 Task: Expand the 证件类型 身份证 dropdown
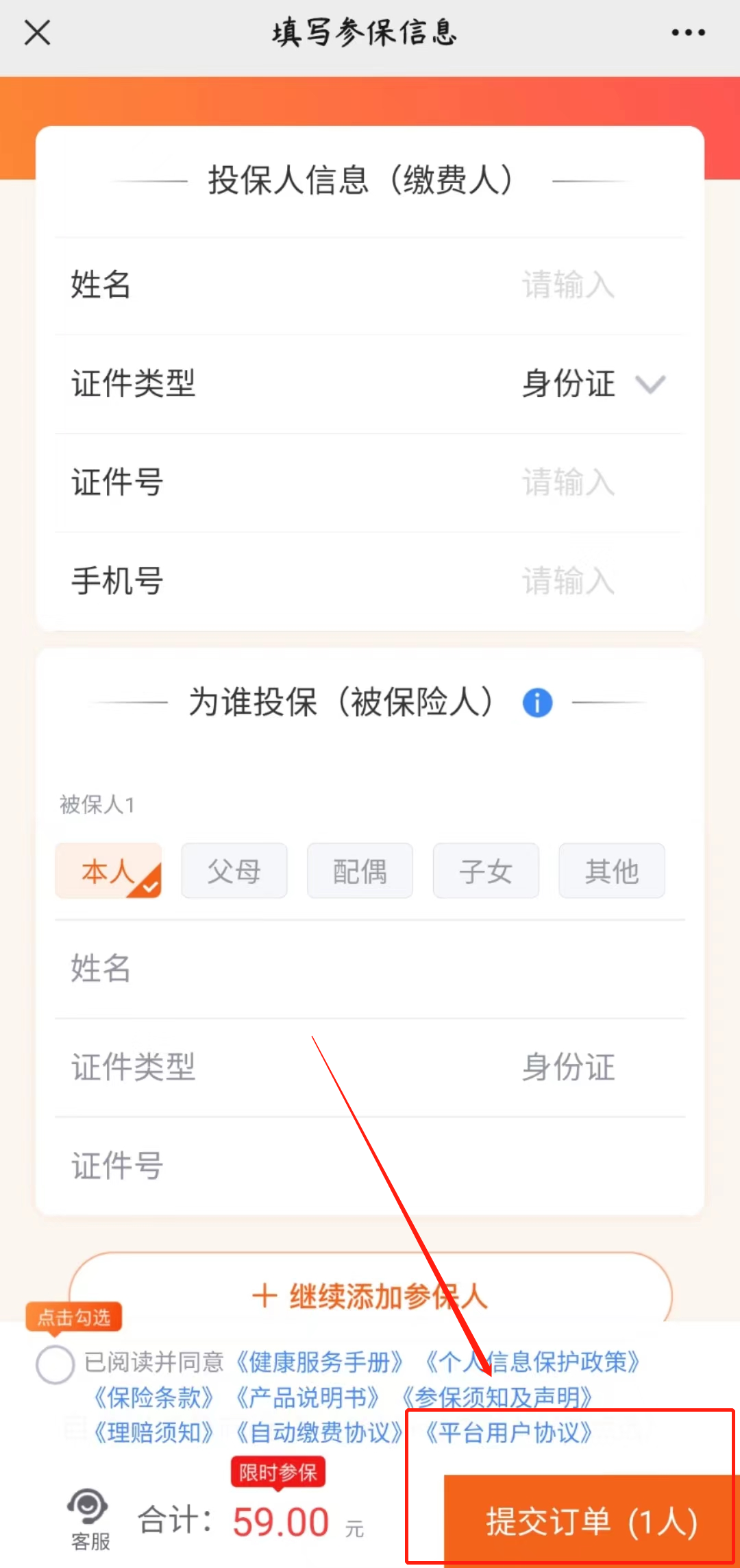pyautogui.click(x=593, y=384)
